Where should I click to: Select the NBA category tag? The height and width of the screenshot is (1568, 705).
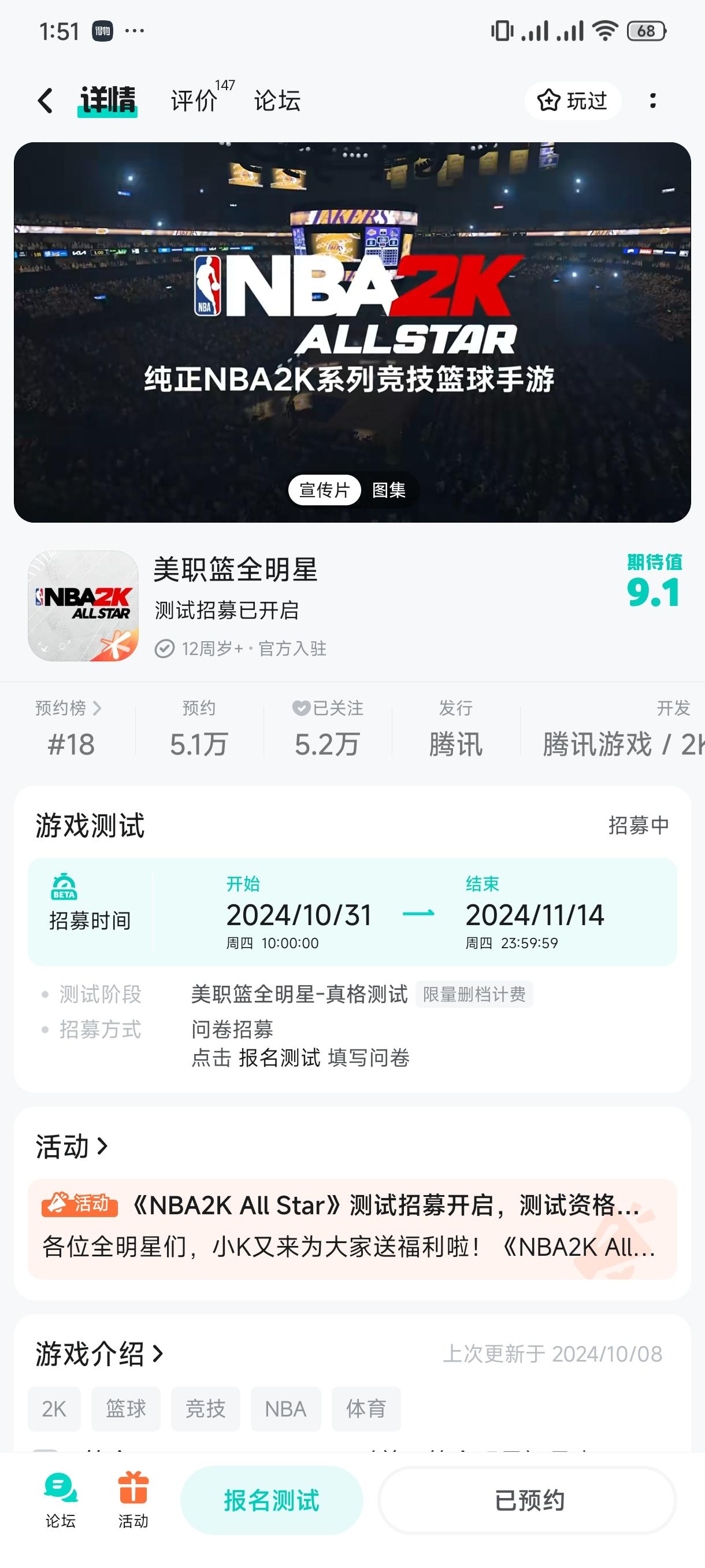click(286, 1408)
